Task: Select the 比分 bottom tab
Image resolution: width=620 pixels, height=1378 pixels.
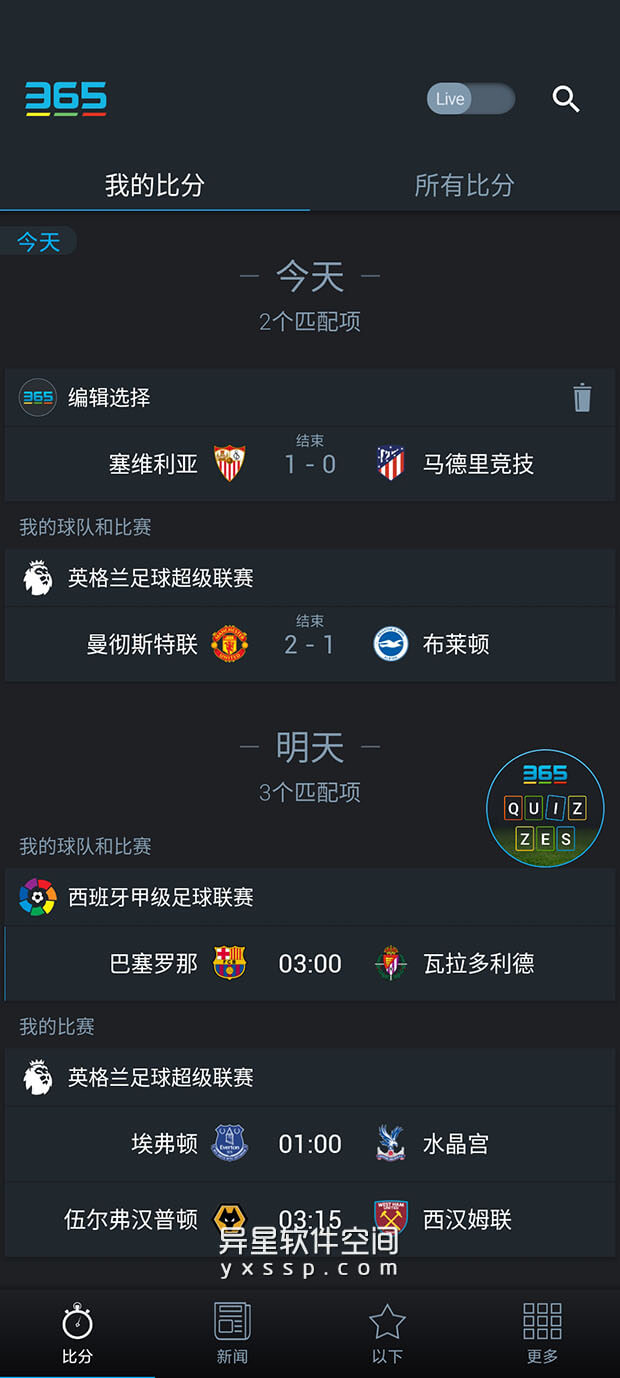Action: click(x=77, y=1332)
